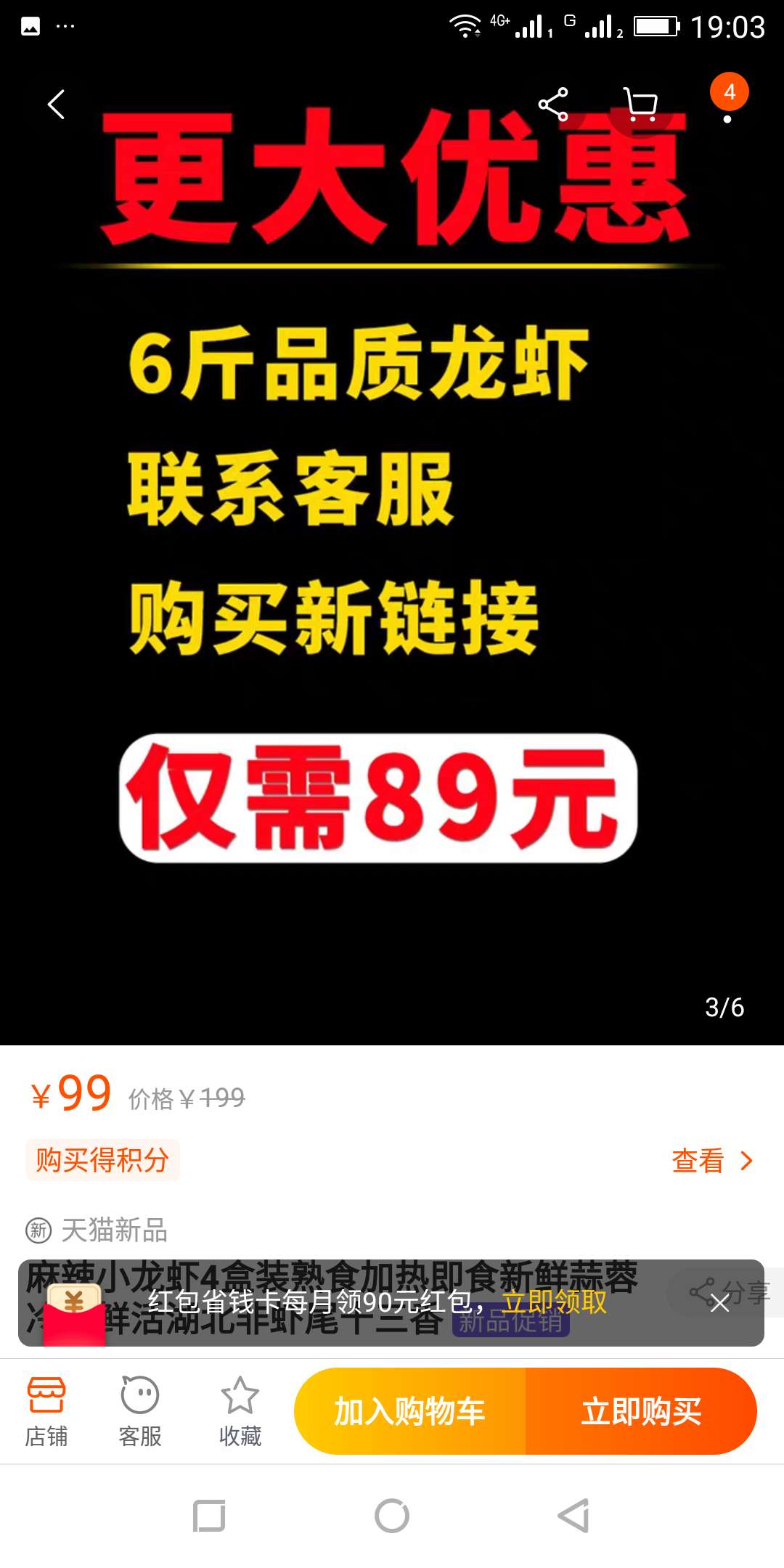
Task: Open the product image in full view
Action: click(x=392, y=552)
